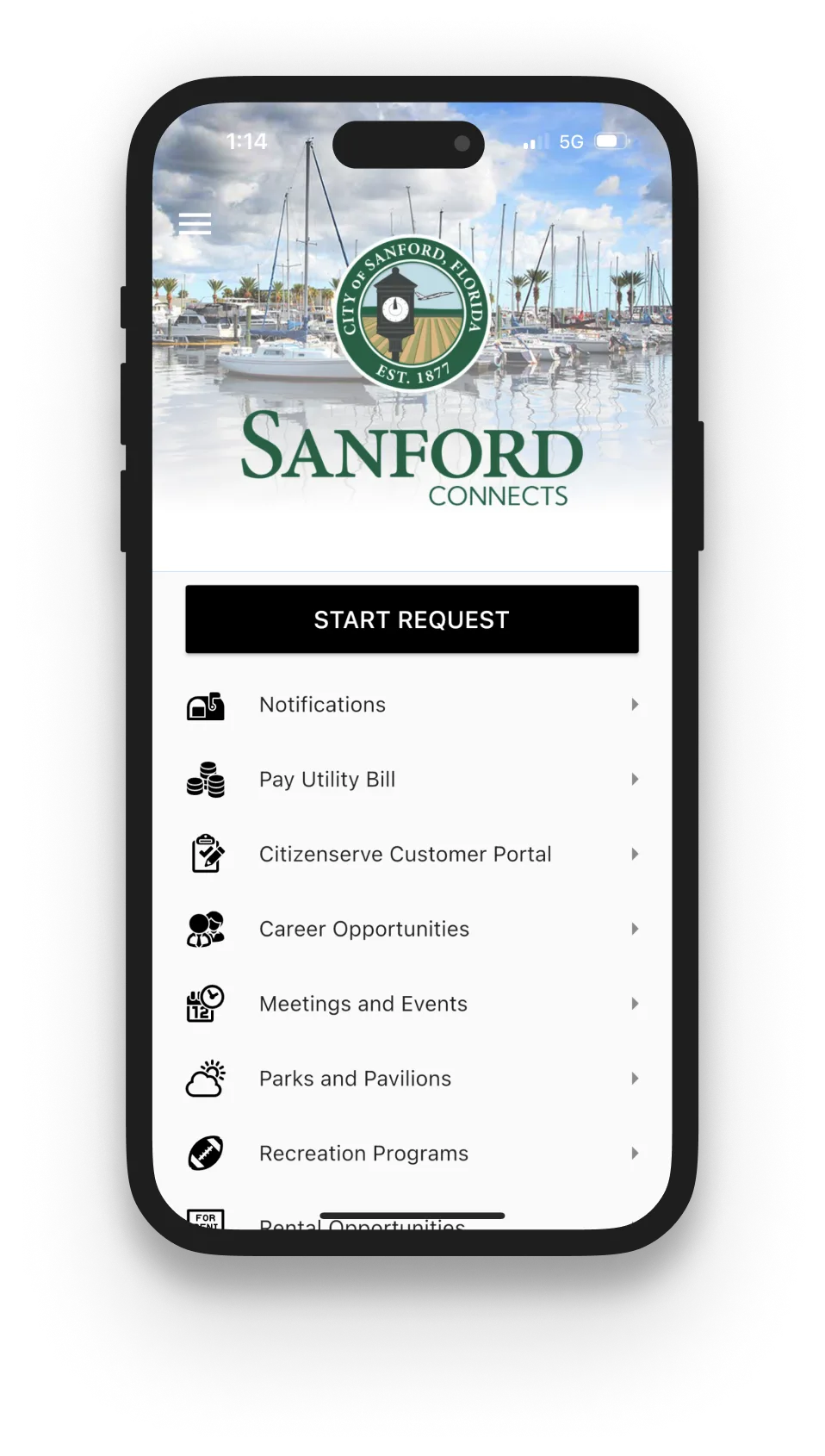The image size is (825, 1456).
Task: Tap the 1:14 clock display
Action: click(x=244, y=140)
